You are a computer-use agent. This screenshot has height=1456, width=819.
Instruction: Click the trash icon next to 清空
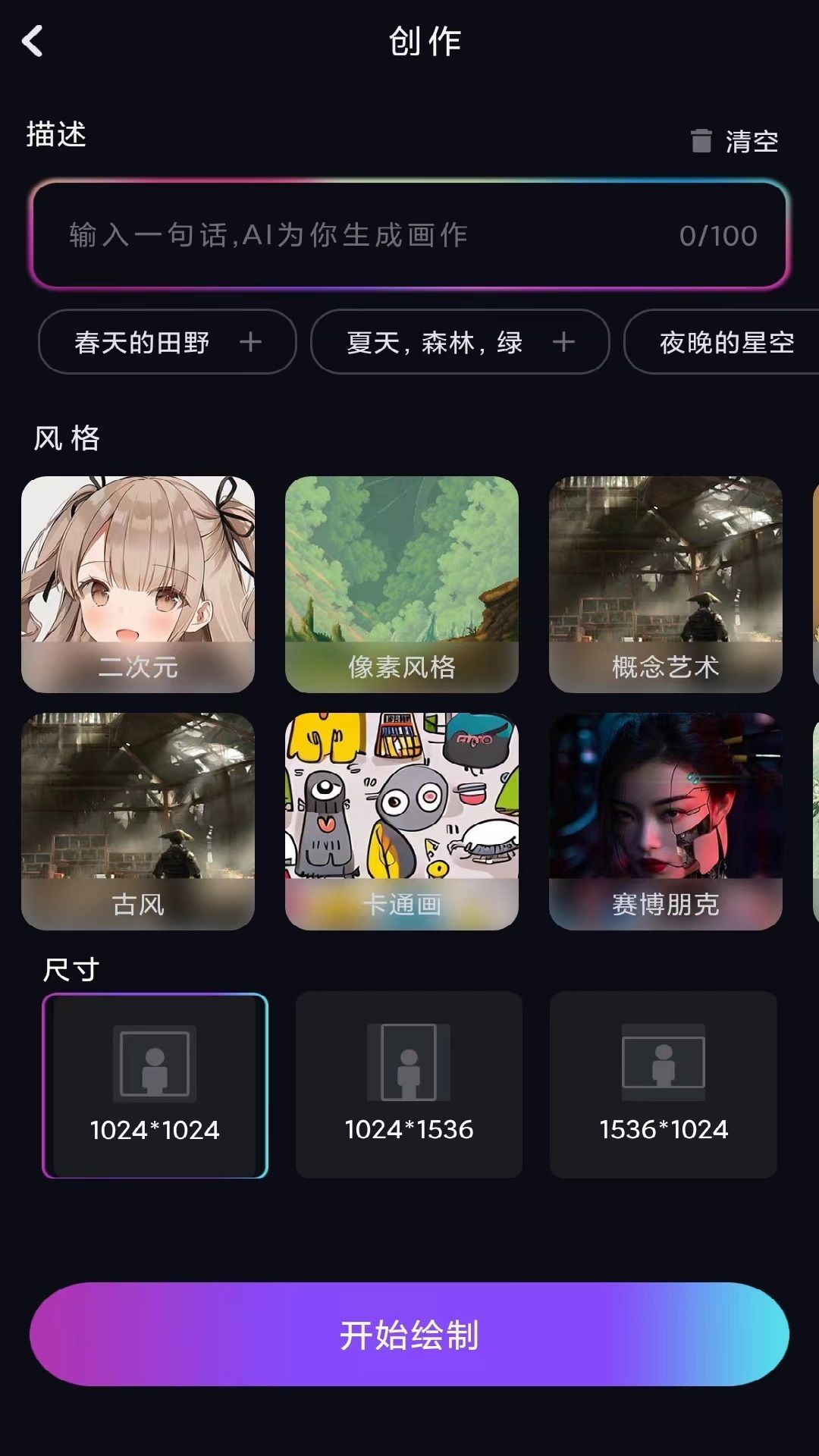[x=698, y=141]
